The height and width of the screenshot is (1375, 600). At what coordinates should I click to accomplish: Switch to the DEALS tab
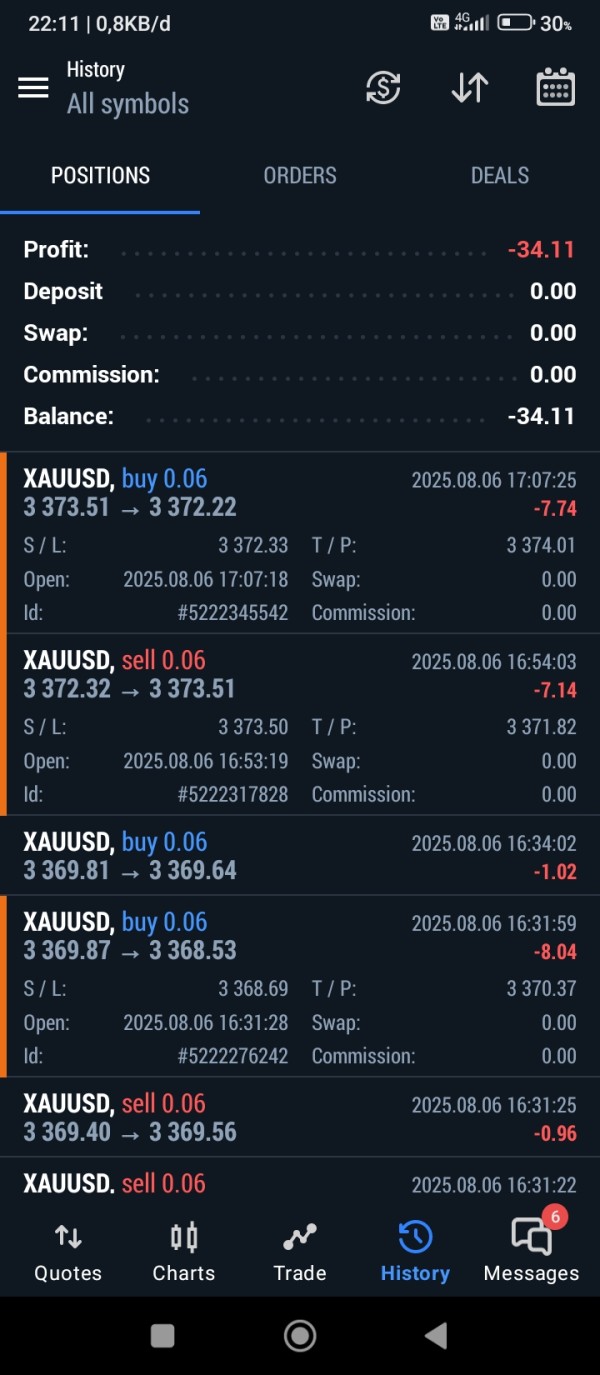pos(500,176)
